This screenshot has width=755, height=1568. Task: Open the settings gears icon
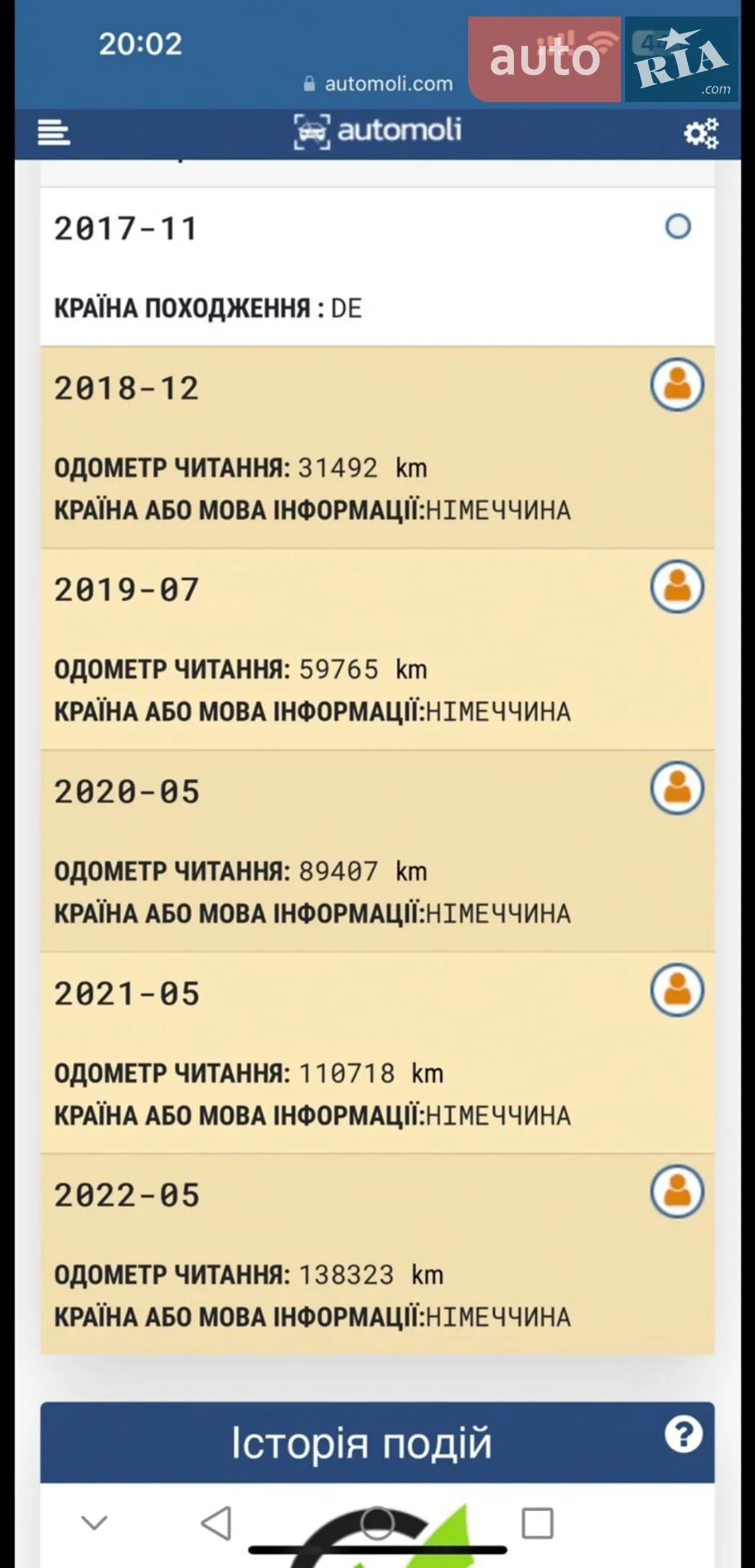point(701,132)
